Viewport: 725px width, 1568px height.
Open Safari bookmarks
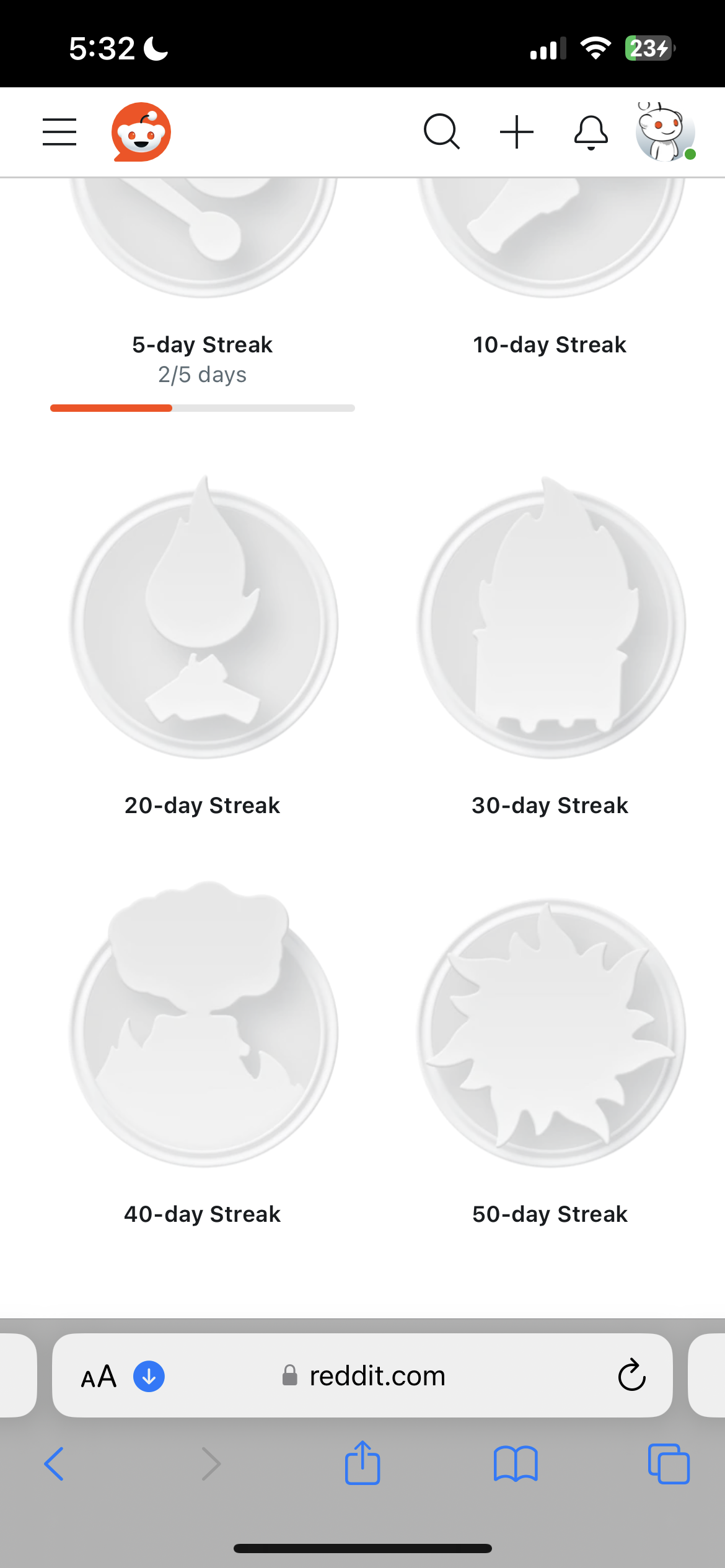tap(516, 1464)
